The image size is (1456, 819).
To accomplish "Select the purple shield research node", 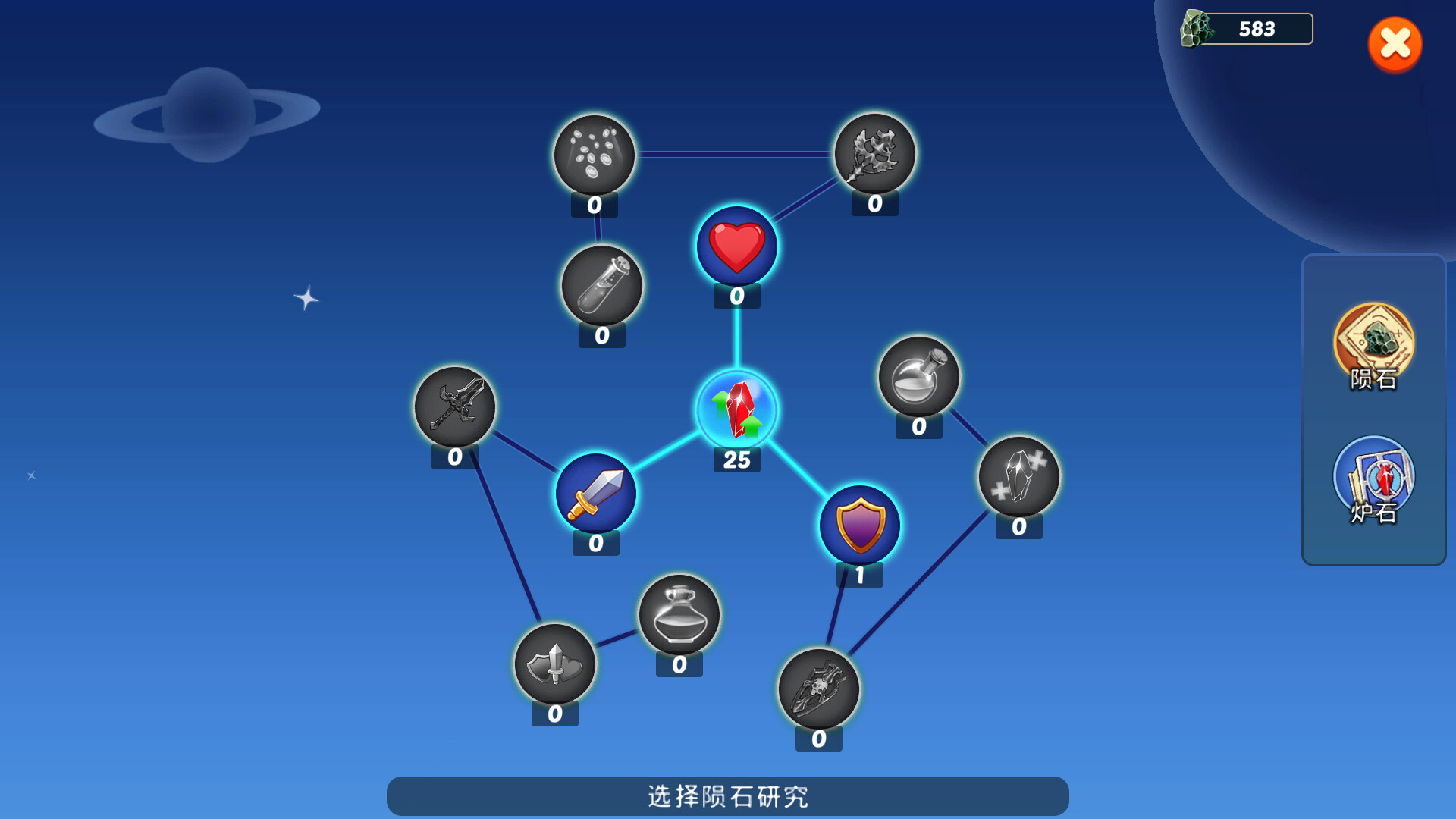I will [859, 526].
